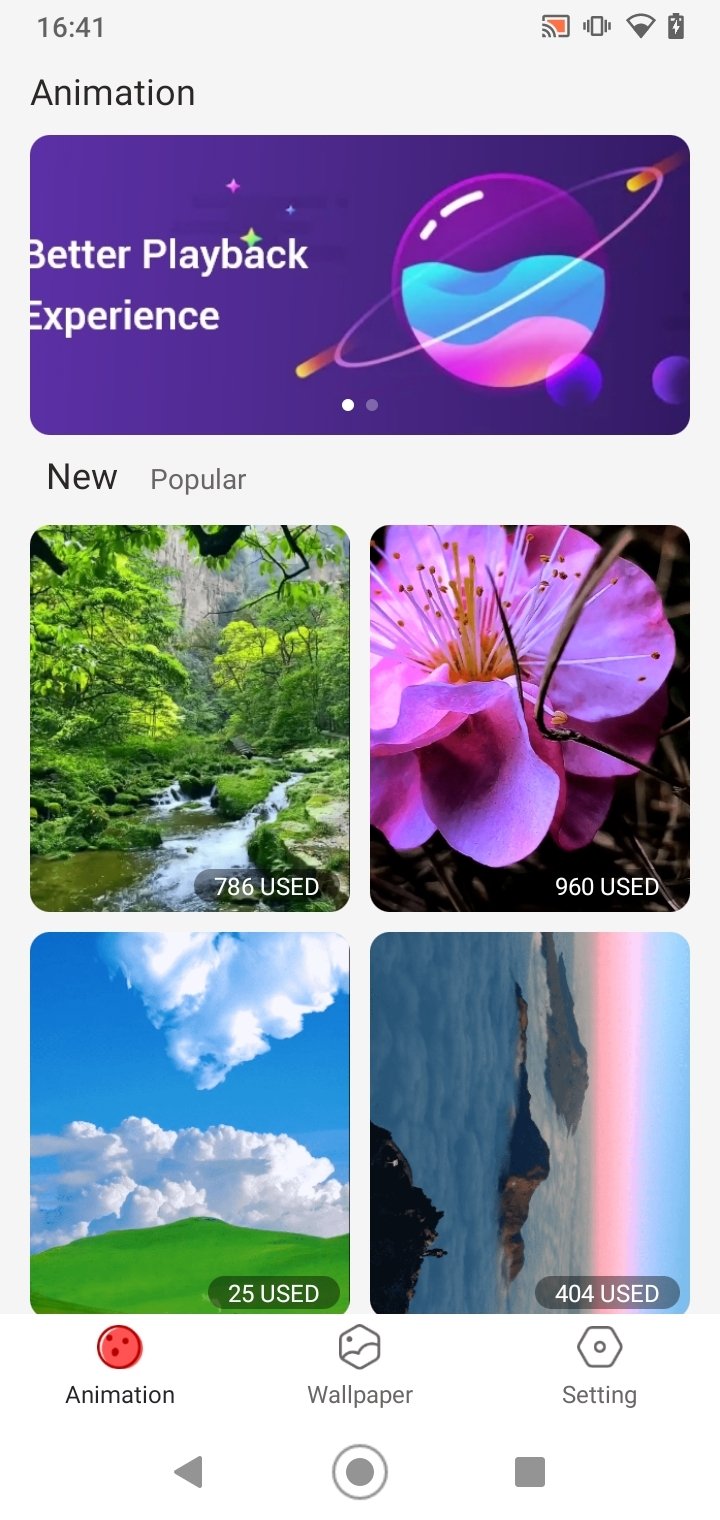Open the forest stream animation with 786 used

point(190,718)
